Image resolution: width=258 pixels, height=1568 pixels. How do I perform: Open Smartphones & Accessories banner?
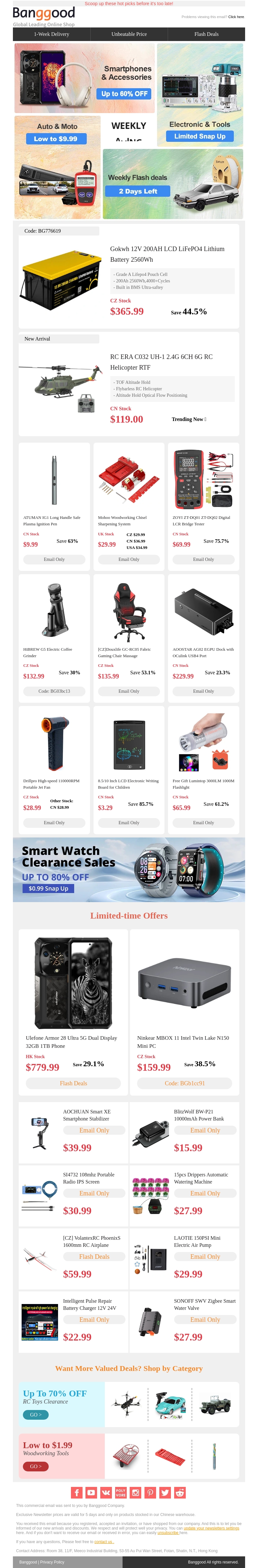point(85,78)
